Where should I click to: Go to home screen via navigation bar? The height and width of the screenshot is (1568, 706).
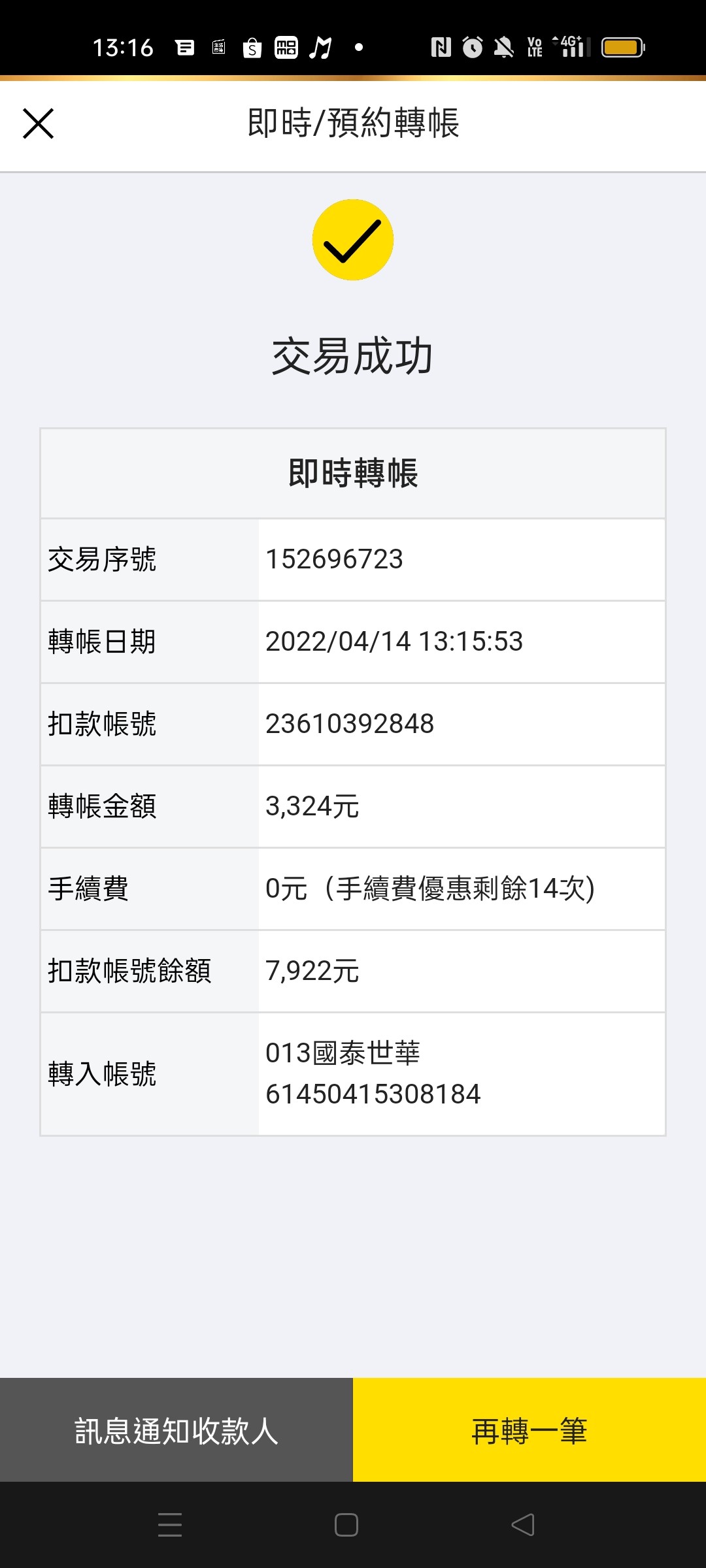(x=346, y=1525)
